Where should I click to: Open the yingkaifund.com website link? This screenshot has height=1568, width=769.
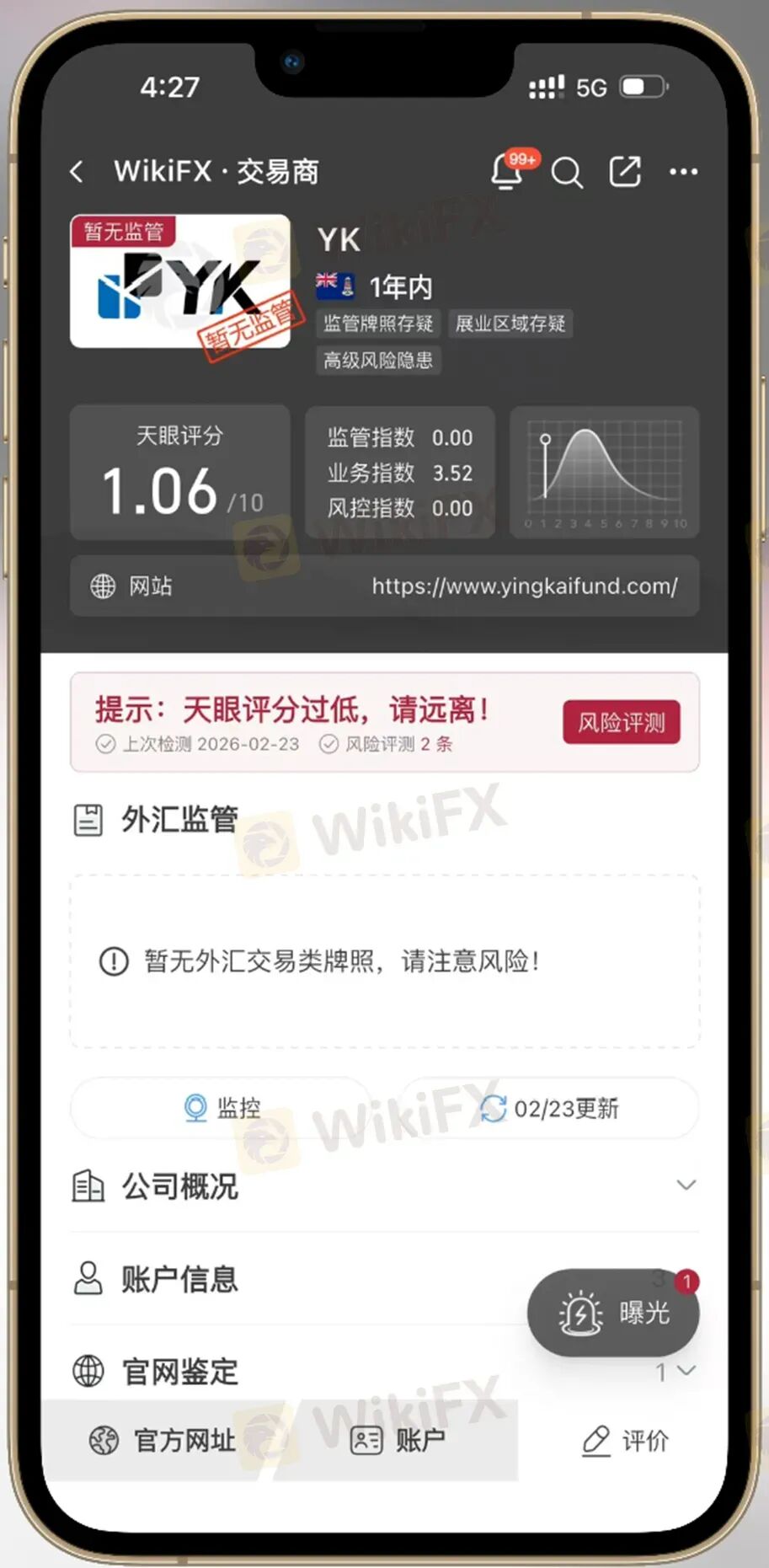click(x=527, y=586)
